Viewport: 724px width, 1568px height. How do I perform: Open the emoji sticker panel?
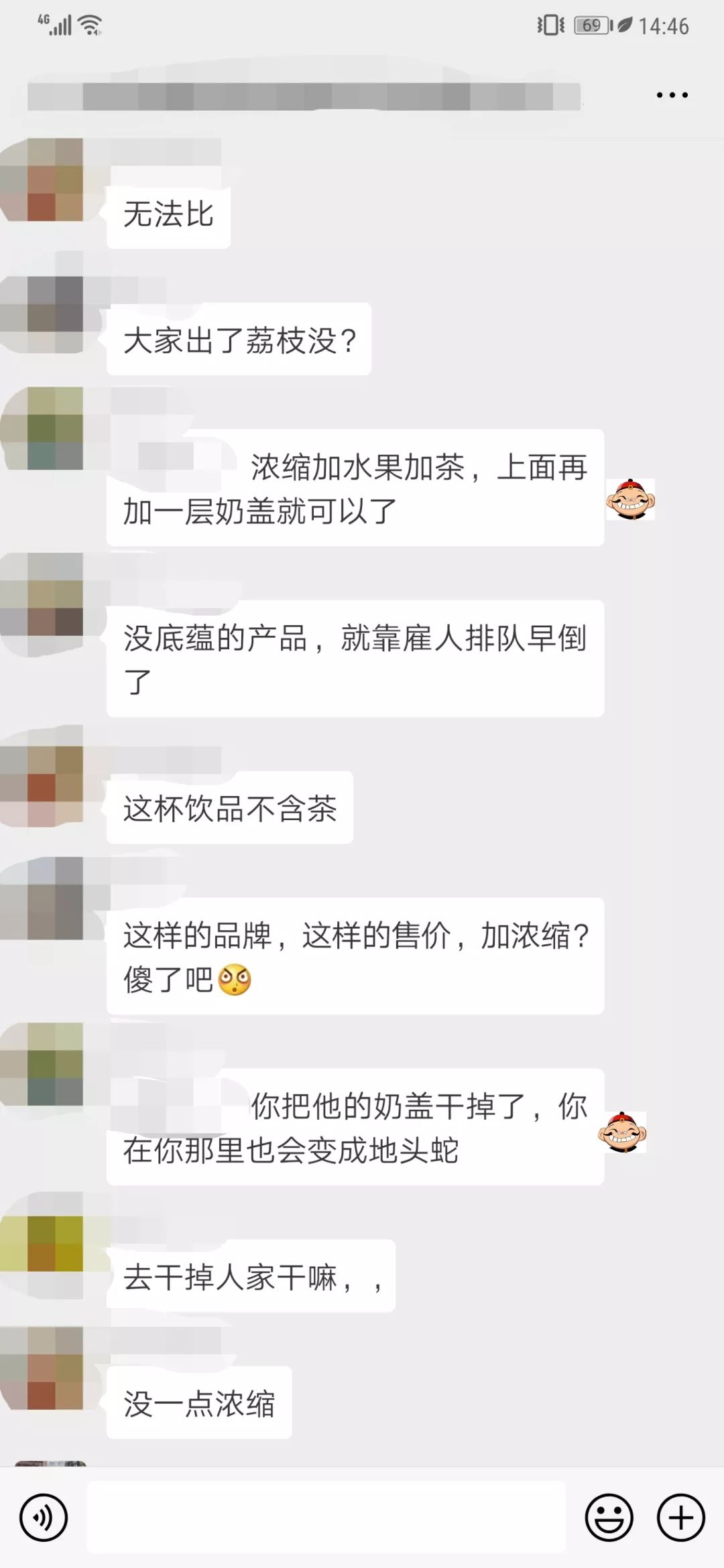point(609,1517)
